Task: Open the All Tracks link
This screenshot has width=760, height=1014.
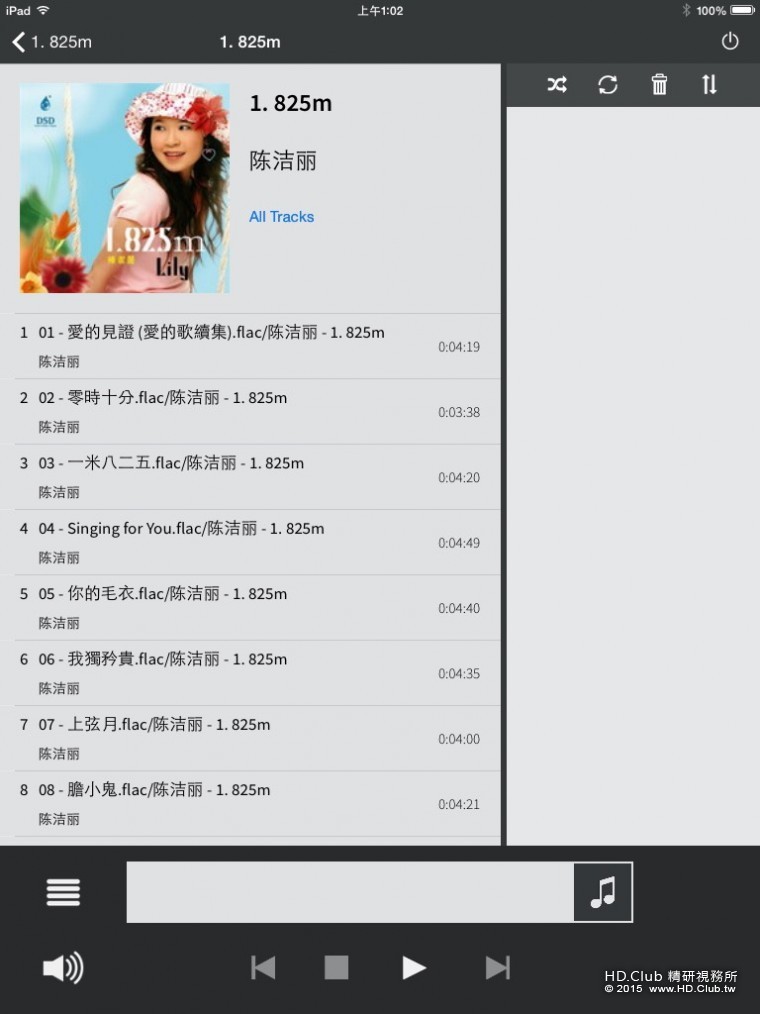Action: tap(281, 217)
